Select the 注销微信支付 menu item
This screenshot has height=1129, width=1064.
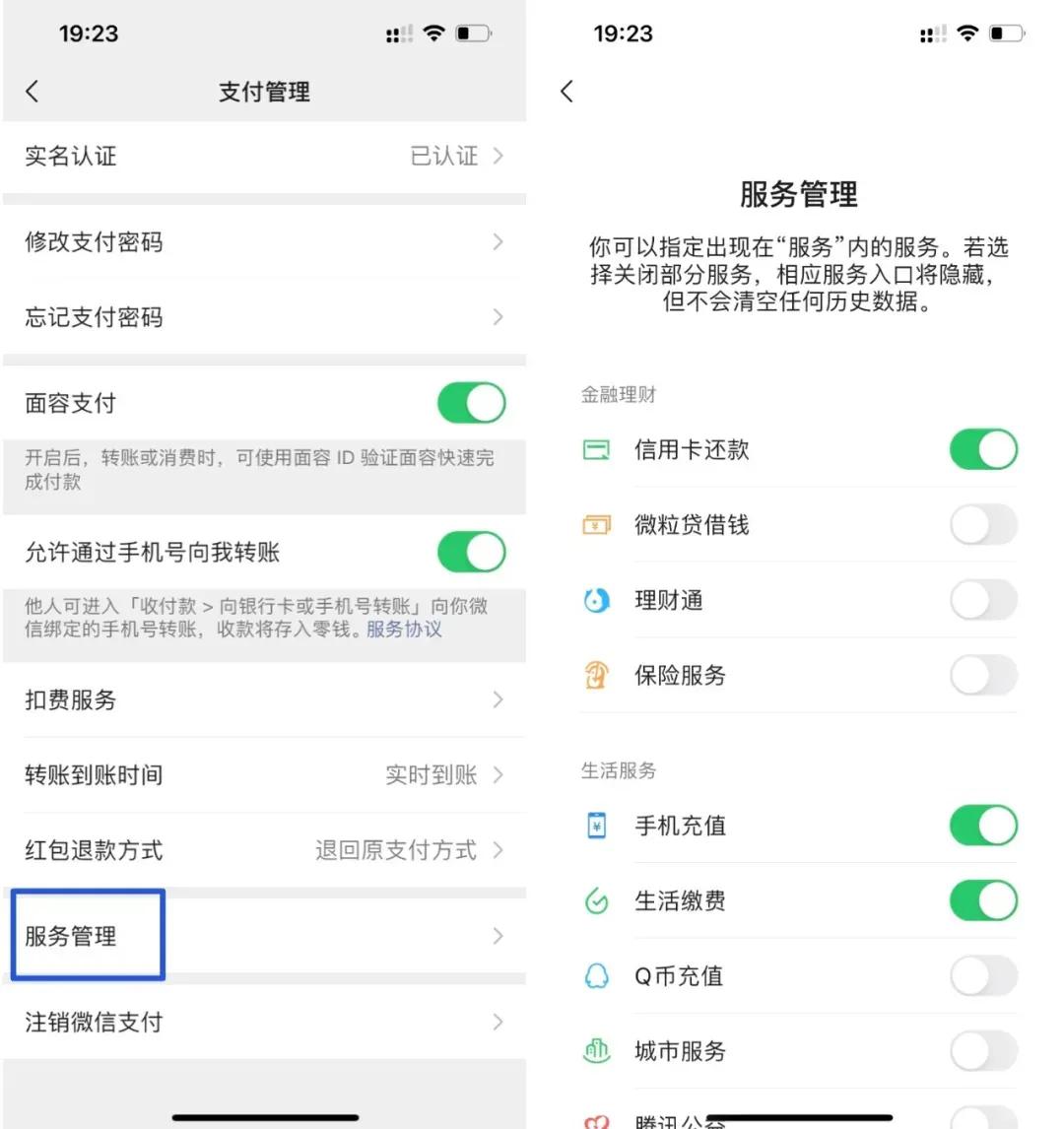[x=93, y=1023]
